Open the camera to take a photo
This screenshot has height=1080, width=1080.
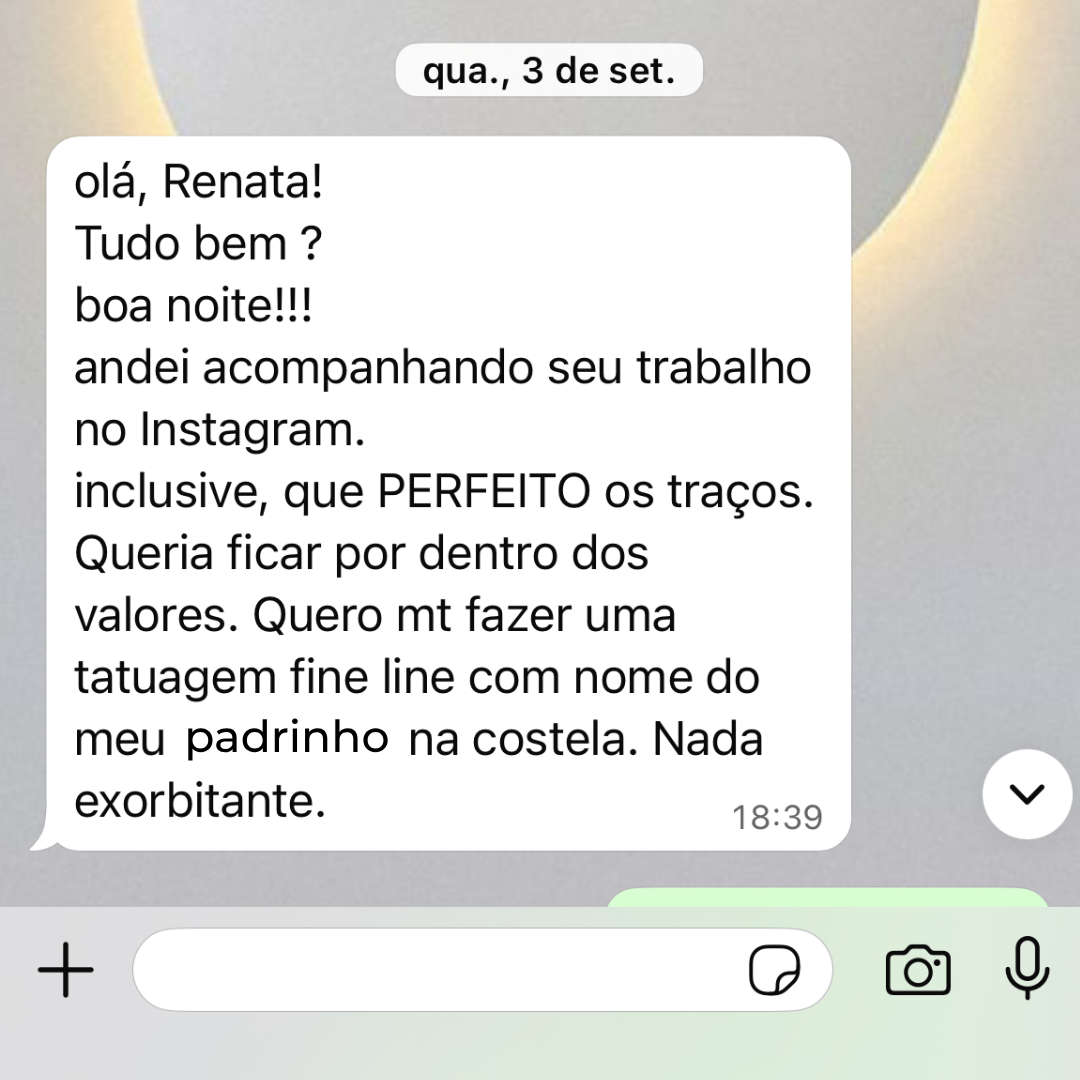click(x=918, y=970)
